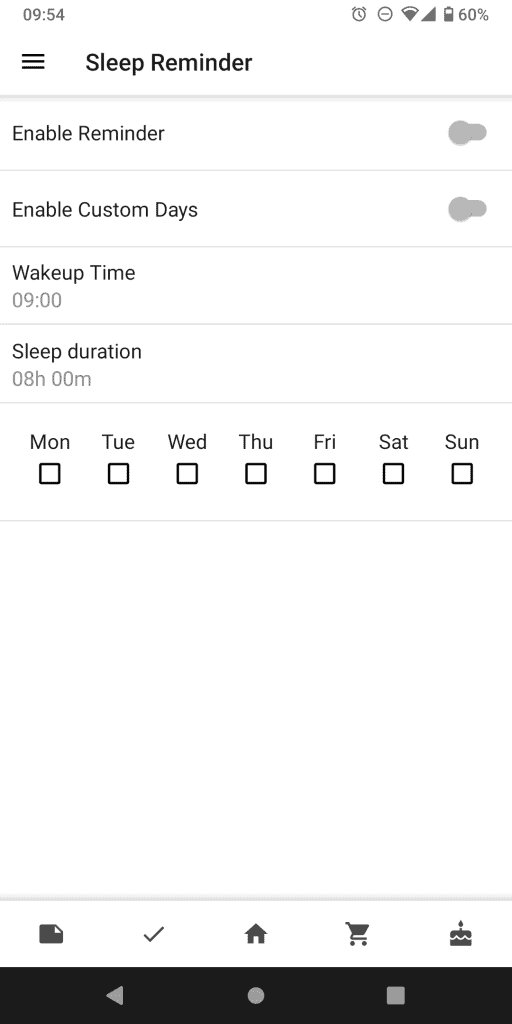Viewport: 512px width, 1024px height.
Task: Check the Mon checkbox
Action: point(50,473)
